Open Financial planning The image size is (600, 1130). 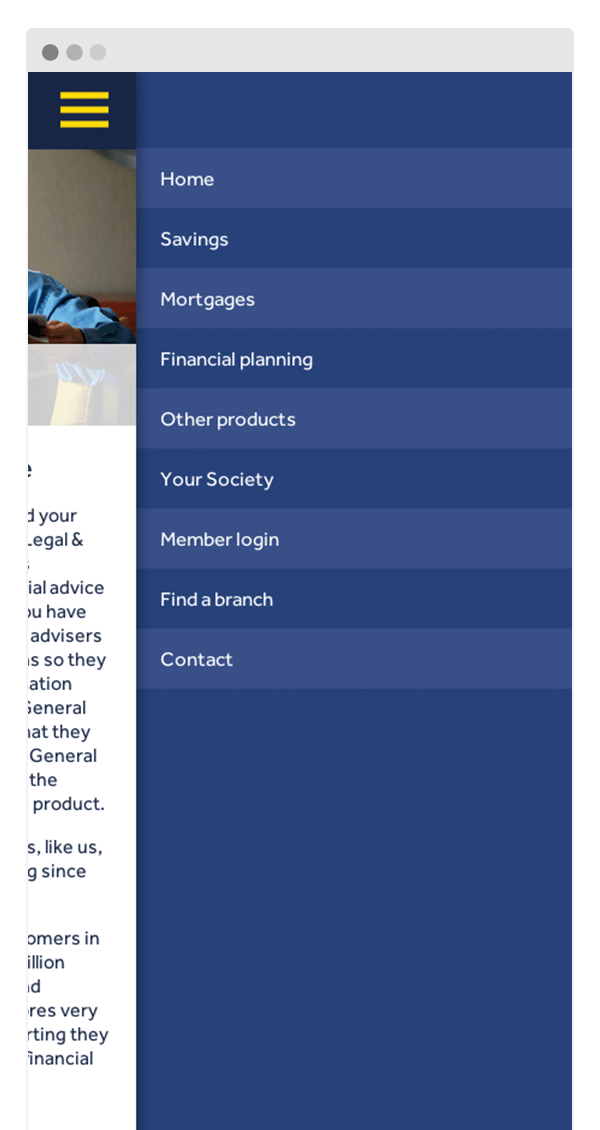pyautogui.click(x=236, y=359)
